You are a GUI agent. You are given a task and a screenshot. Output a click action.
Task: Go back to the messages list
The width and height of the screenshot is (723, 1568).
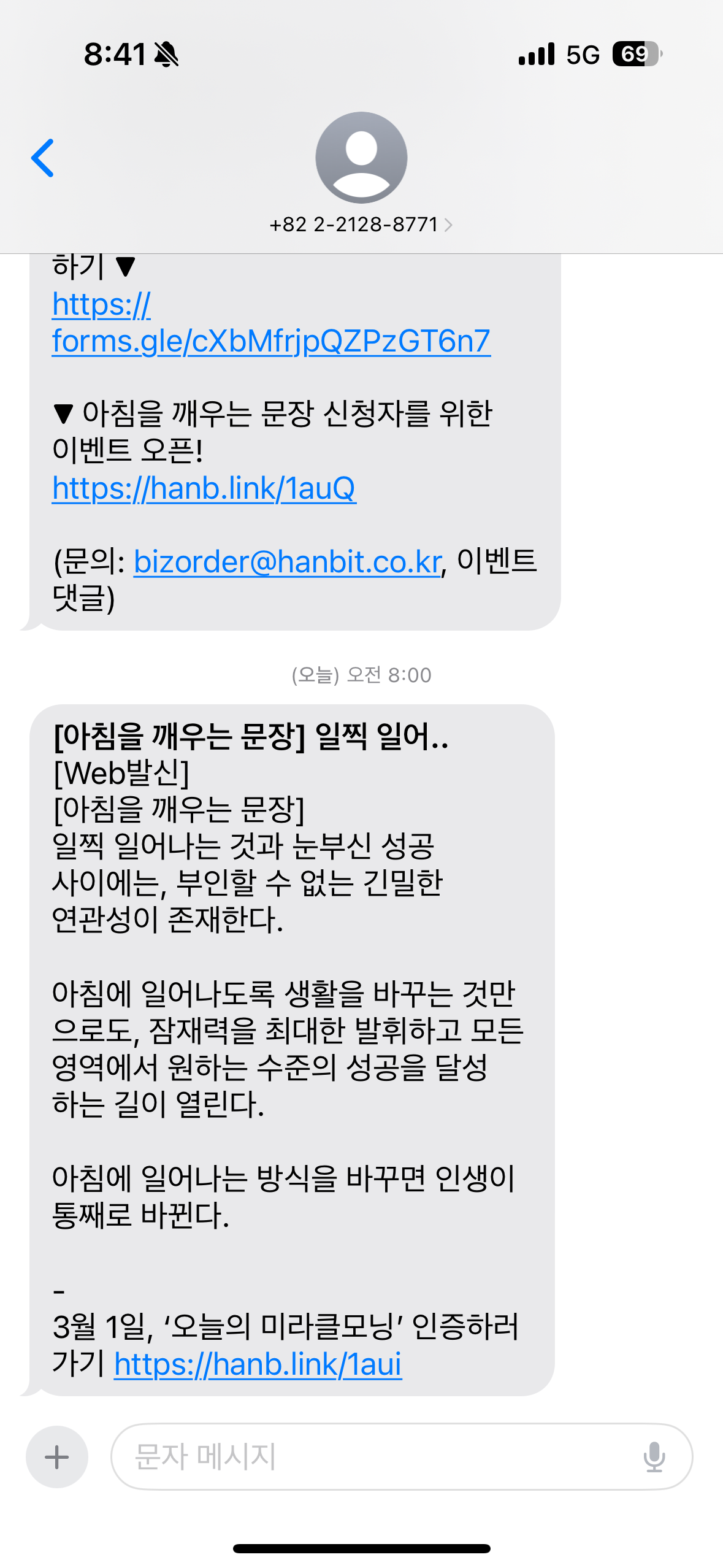point(43,158)
